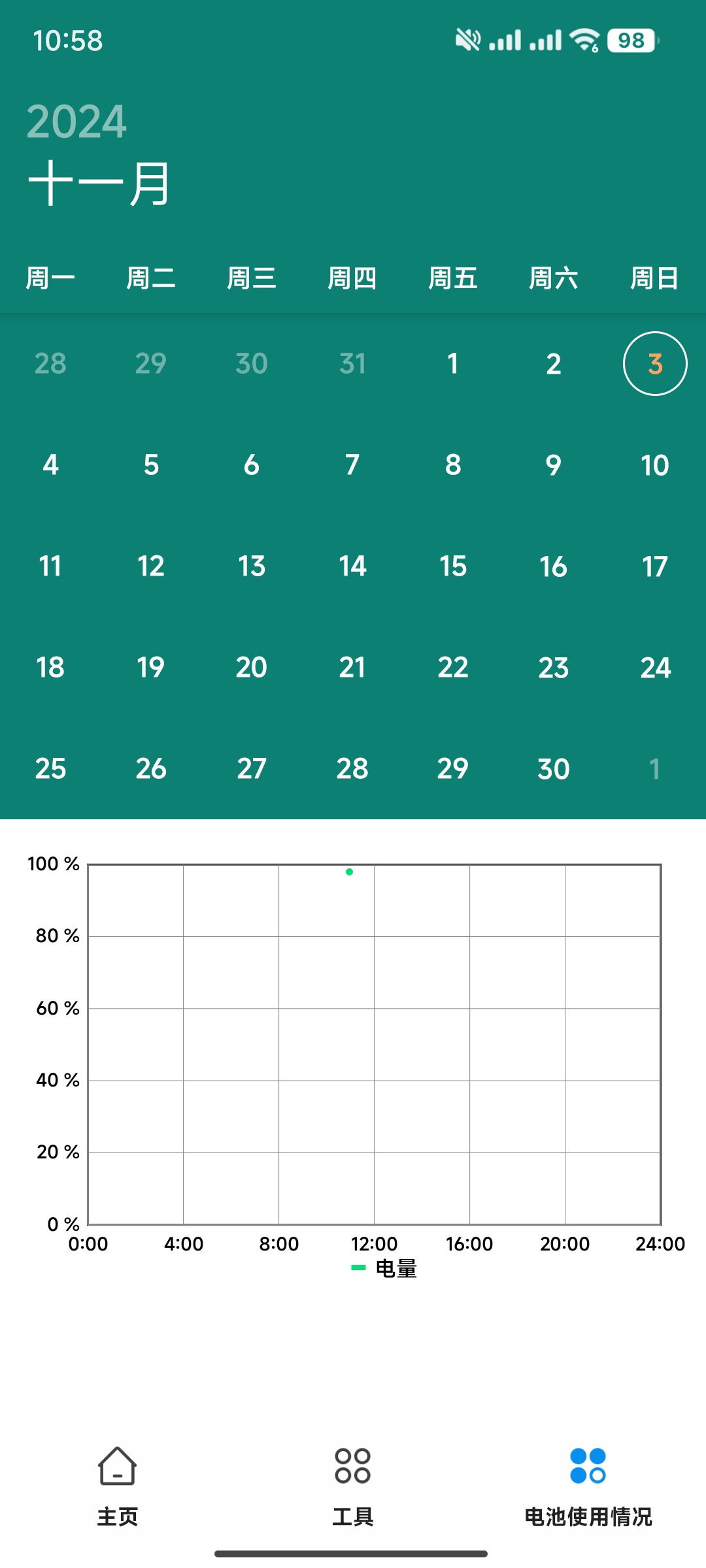Choose date 20 in the calendar
The image size is (706, 1568).
(x=252, y=668)
